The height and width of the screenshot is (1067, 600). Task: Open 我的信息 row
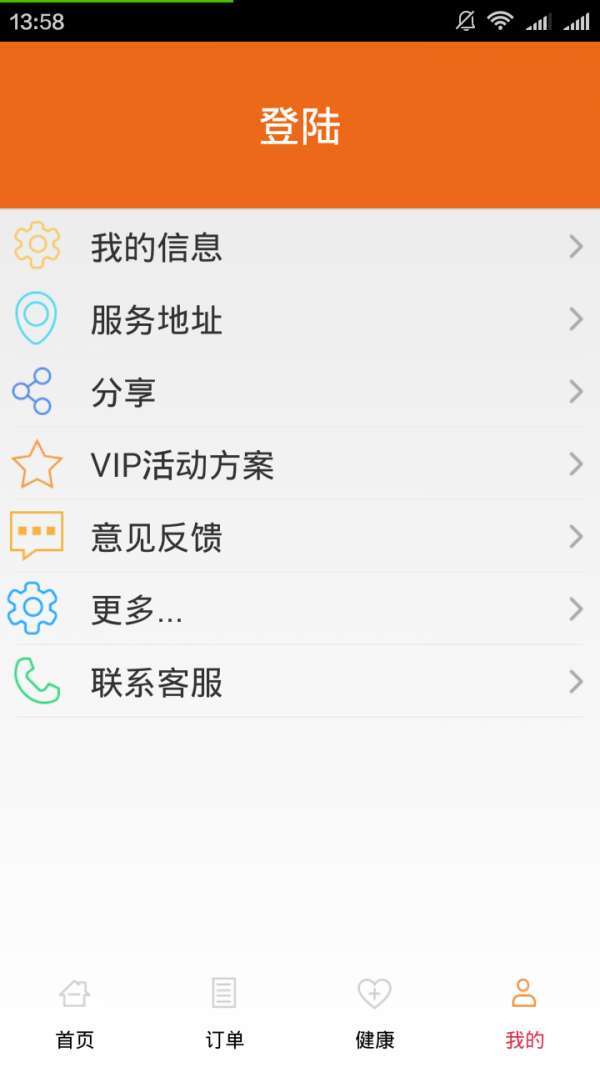point(300,247)
